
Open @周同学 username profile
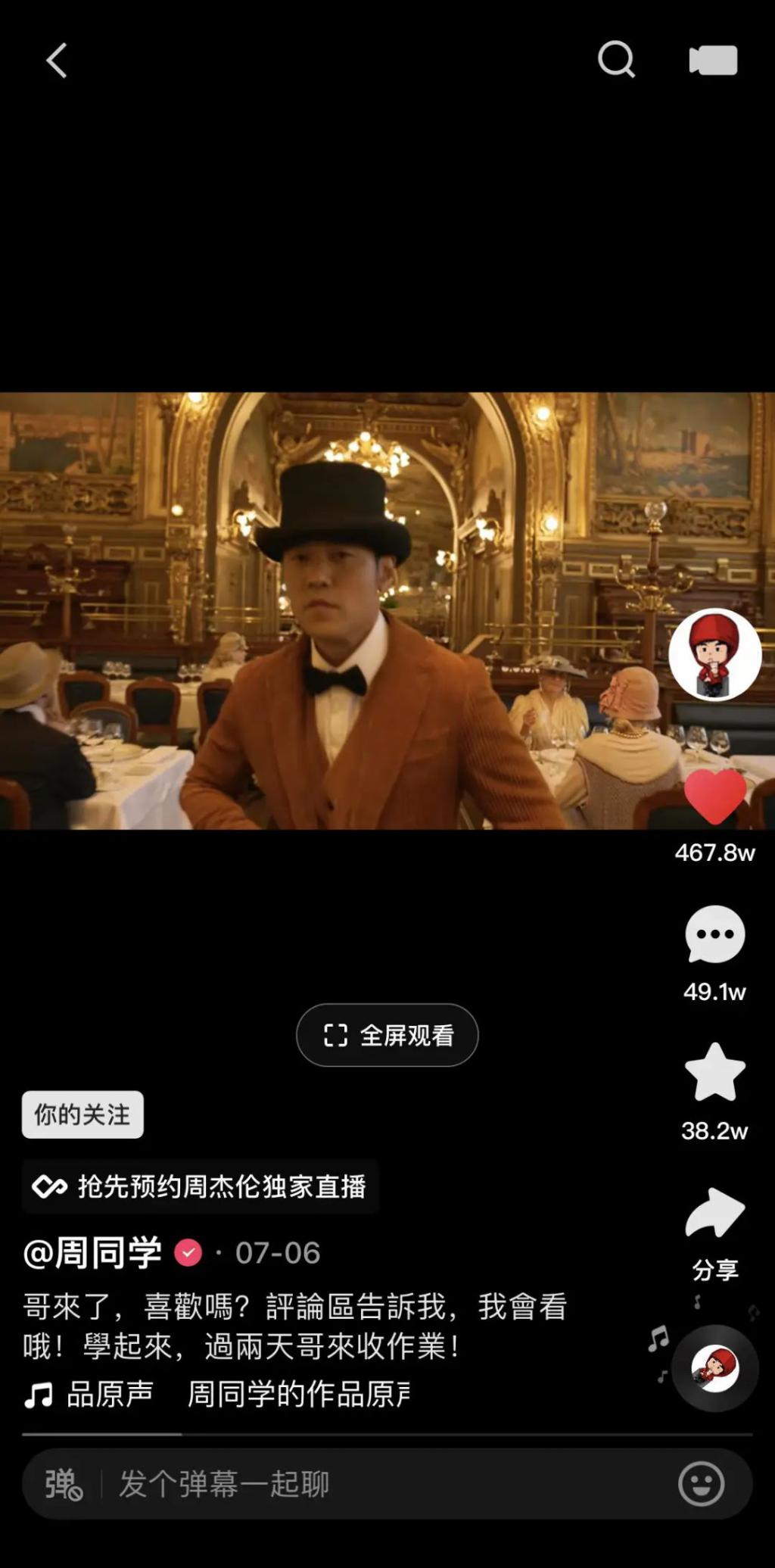tap(93, 1253)
